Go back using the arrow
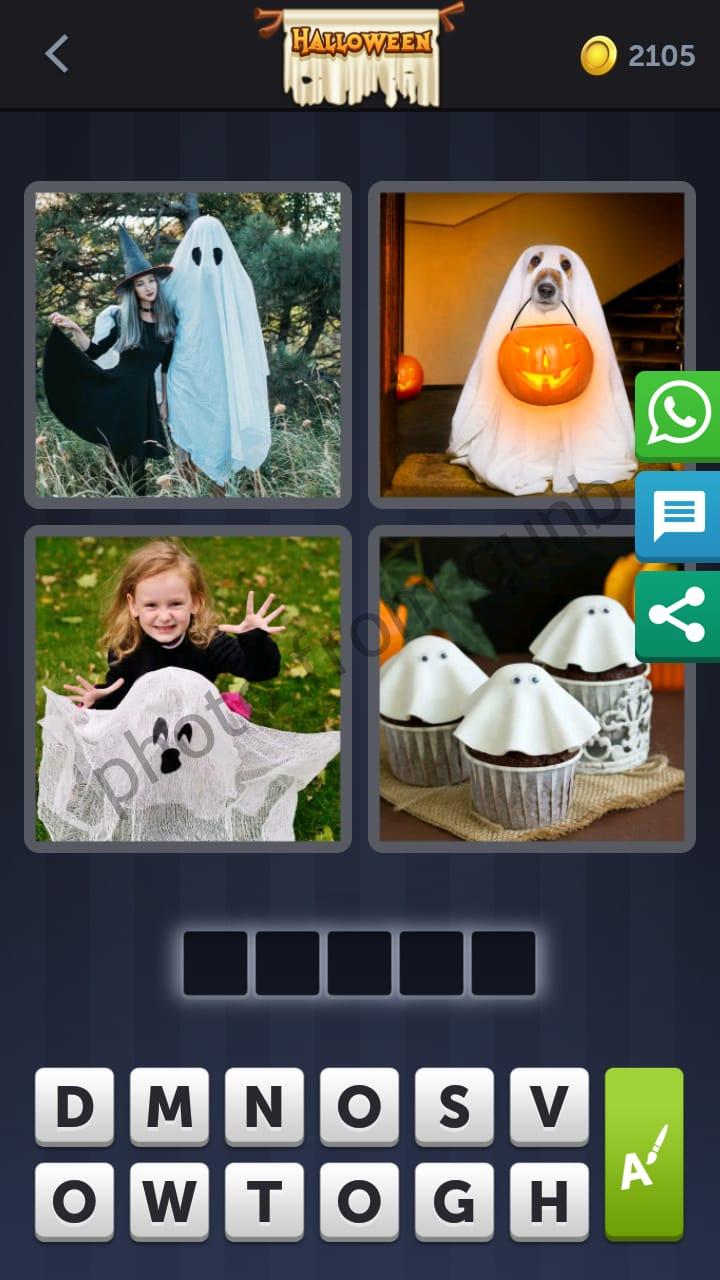Screen dimensions: 720x1280 (x=57, y=54)
